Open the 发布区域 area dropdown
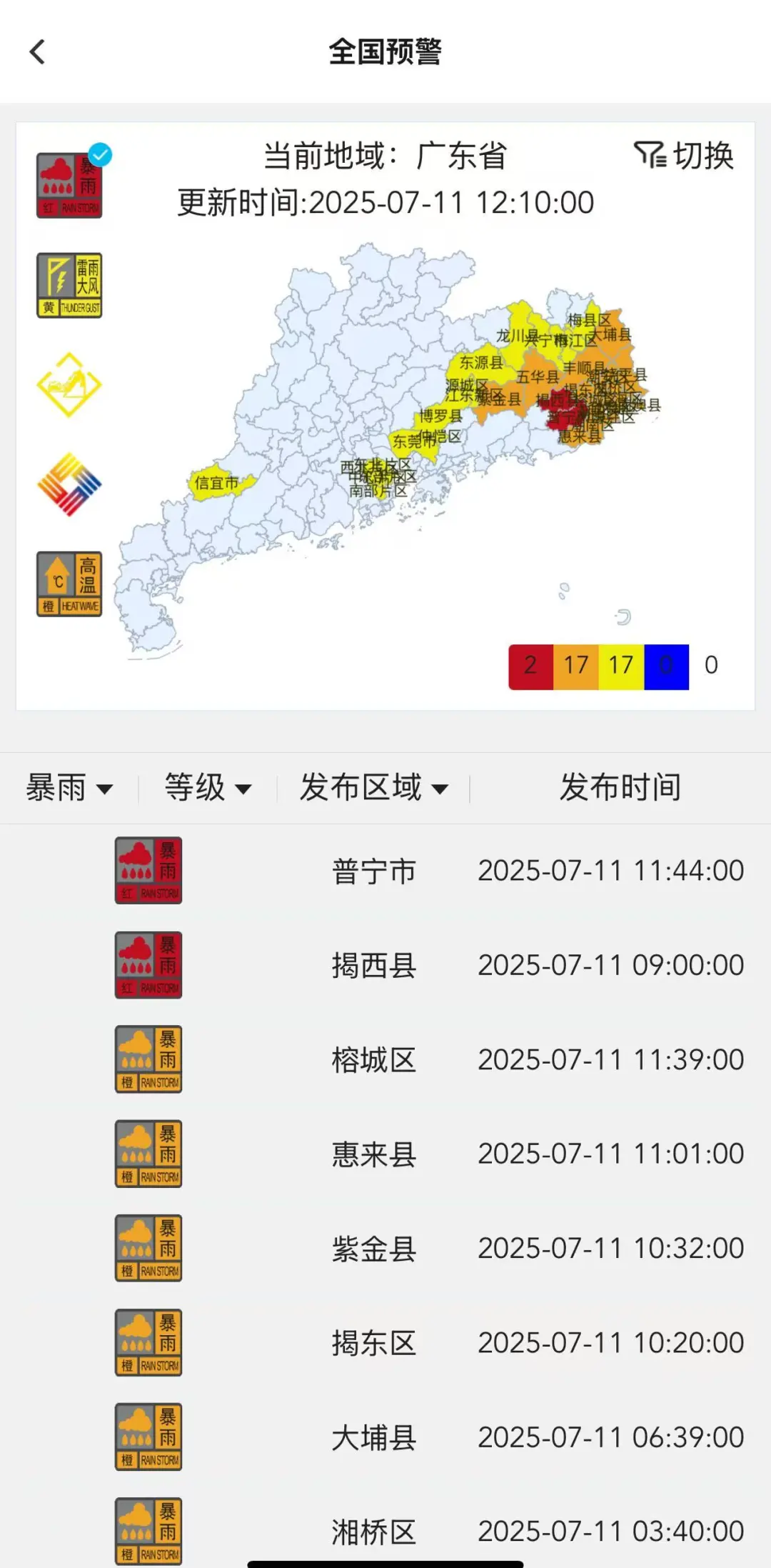Screen dimensions: 771x1568 tap(373, 788)
